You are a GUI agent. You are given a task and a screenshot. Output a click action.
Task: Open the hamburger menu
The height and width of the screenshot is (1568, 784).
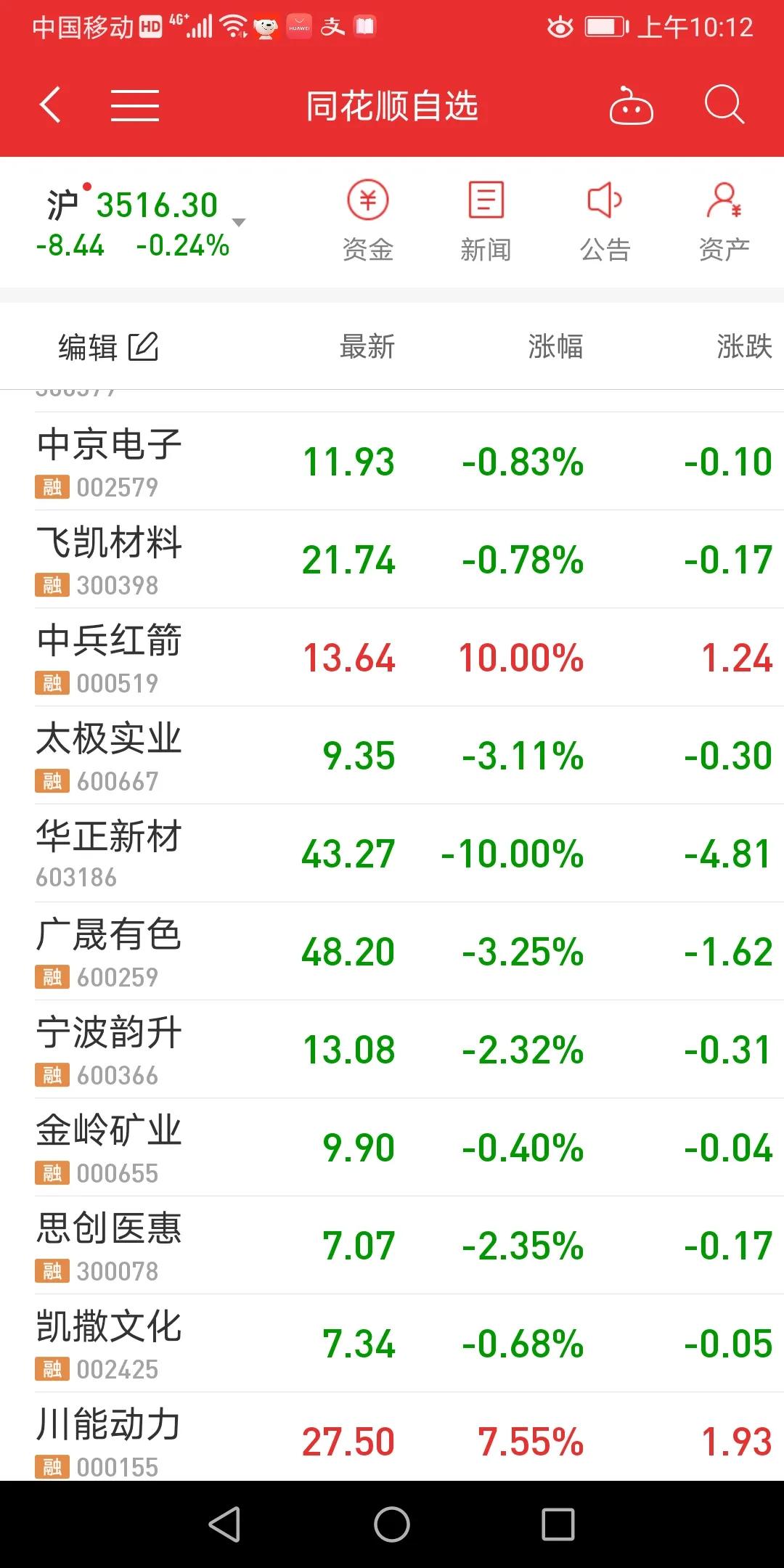coord(135,105)
